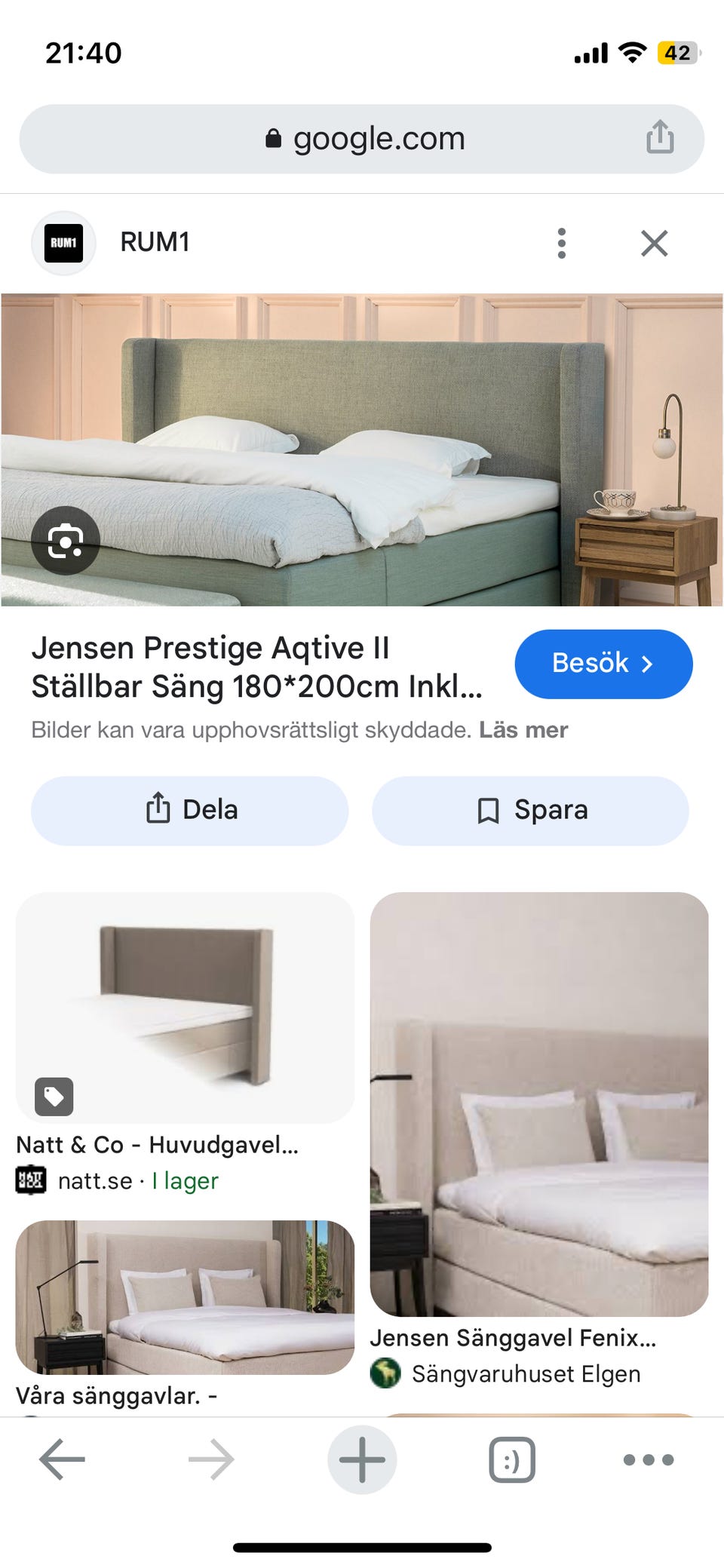Tap the google.com address bar

tap(362, 139)
